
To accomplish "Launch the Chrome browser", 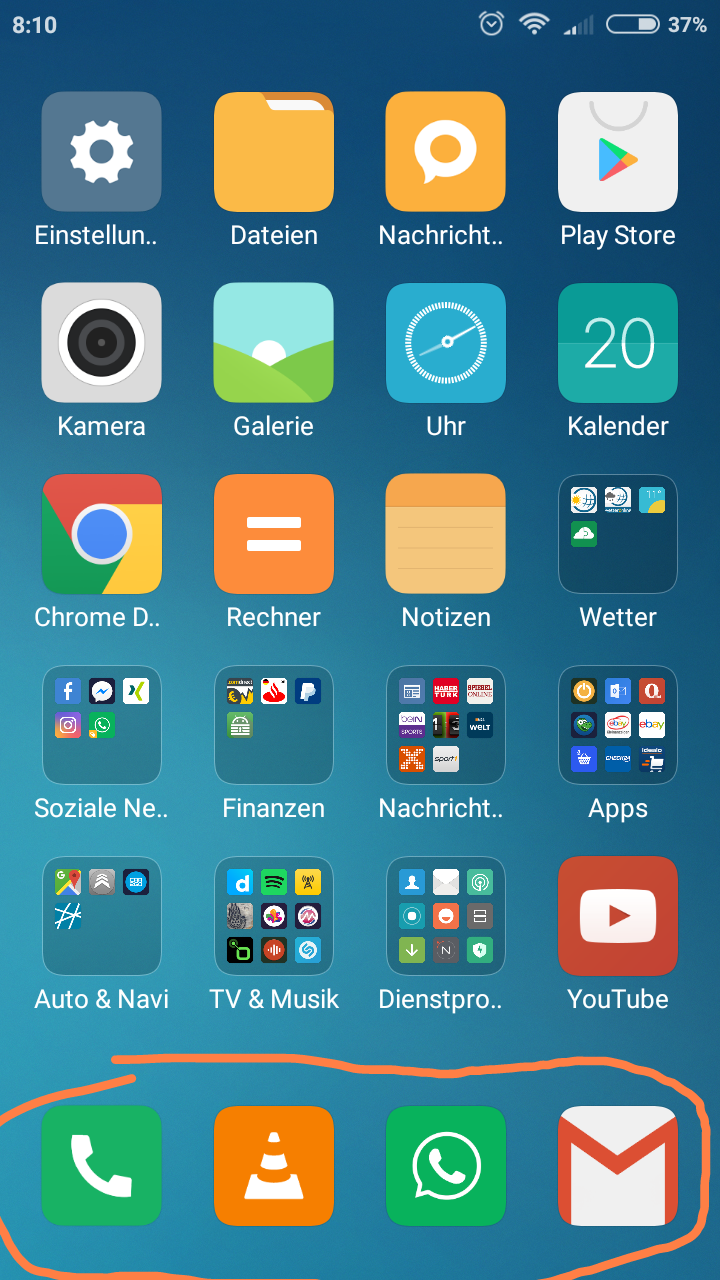I will click(x=101, y=534).
